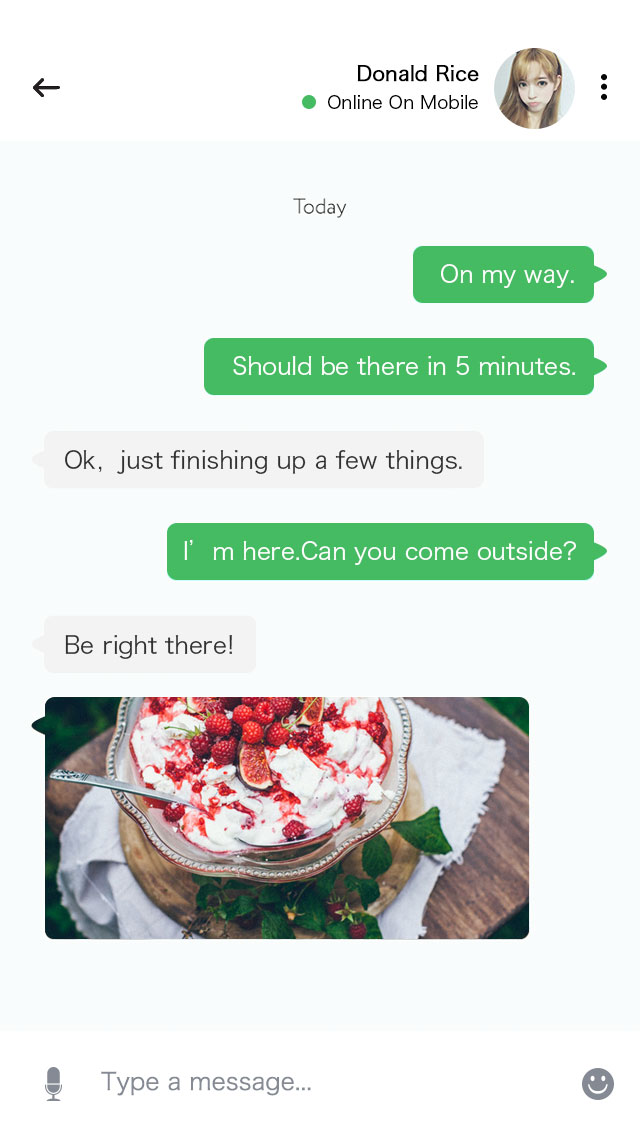Open the dessert photo in chat
Viewport: 640px width, 1136px height.
pyautogui.click(x=287, y=818)
